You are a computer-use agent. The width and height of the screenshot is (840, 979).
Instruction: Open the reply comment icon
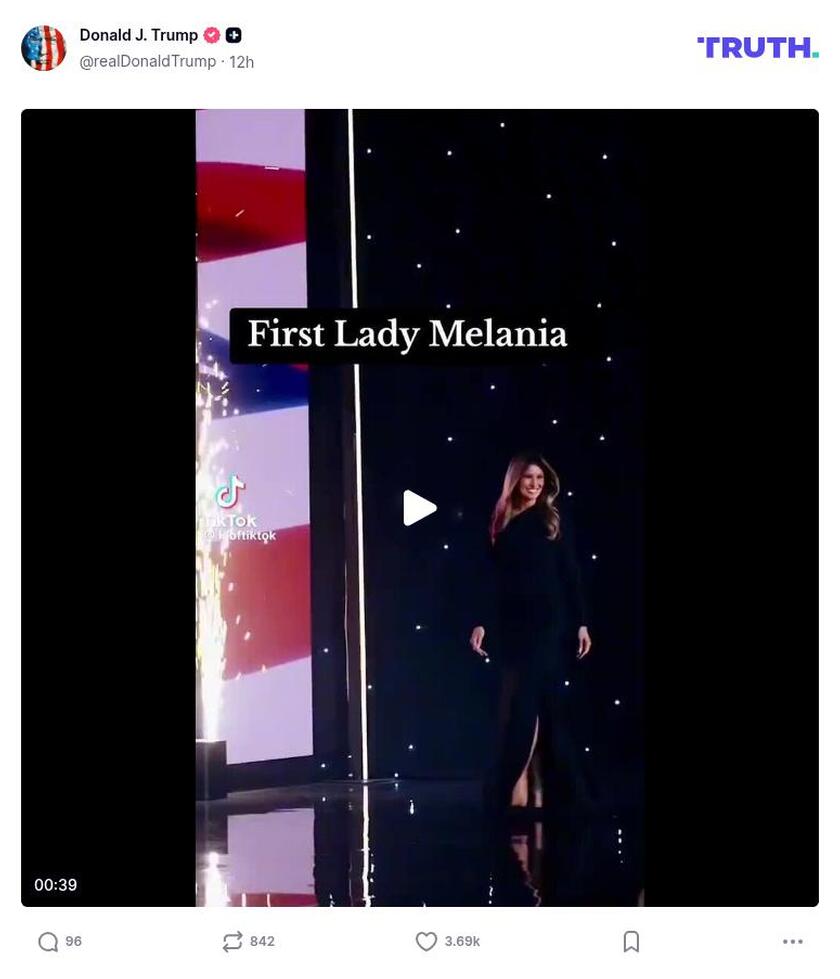click(x=48, y=941)
